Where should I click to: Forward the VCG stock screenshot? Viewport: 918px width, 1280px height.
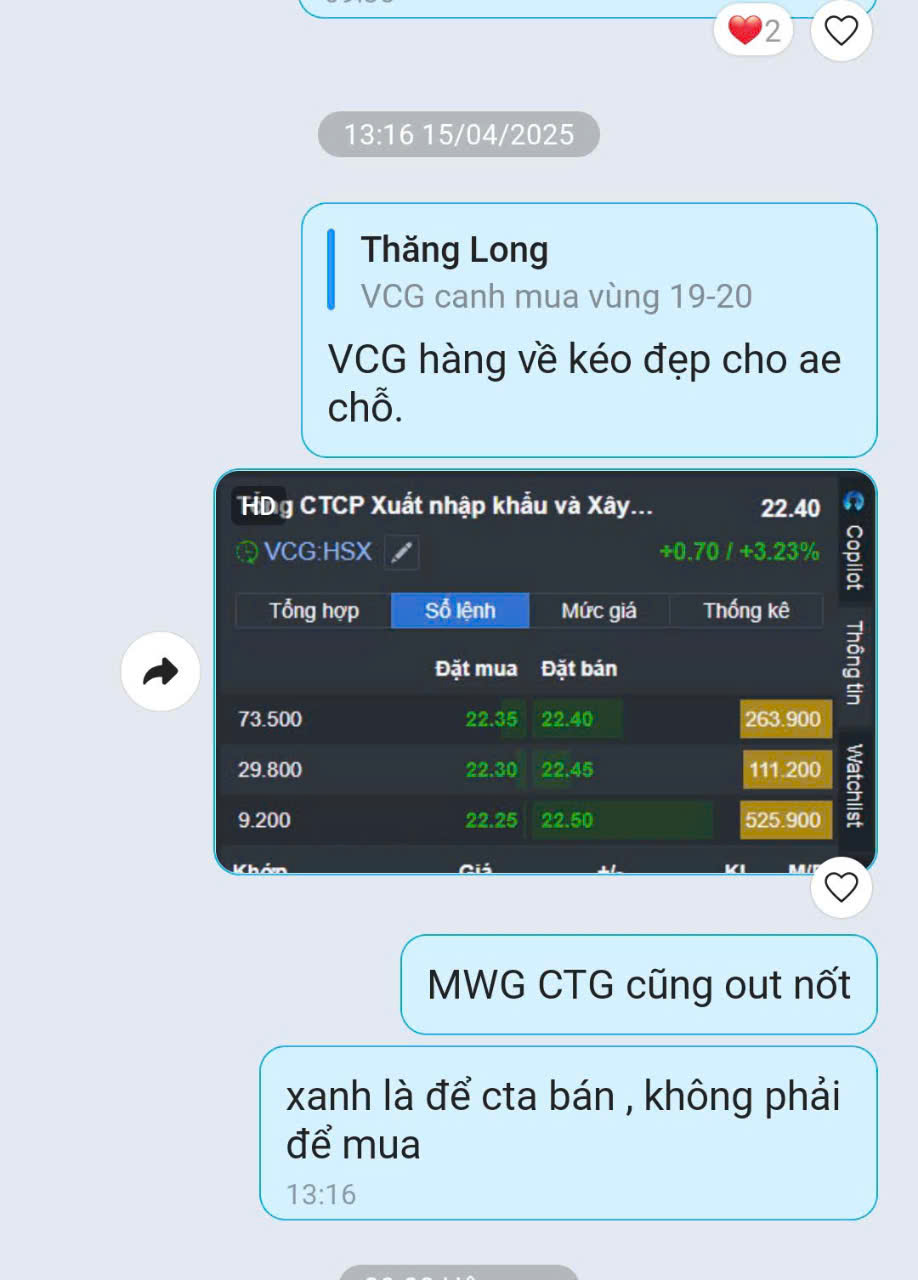click(160, 672)
